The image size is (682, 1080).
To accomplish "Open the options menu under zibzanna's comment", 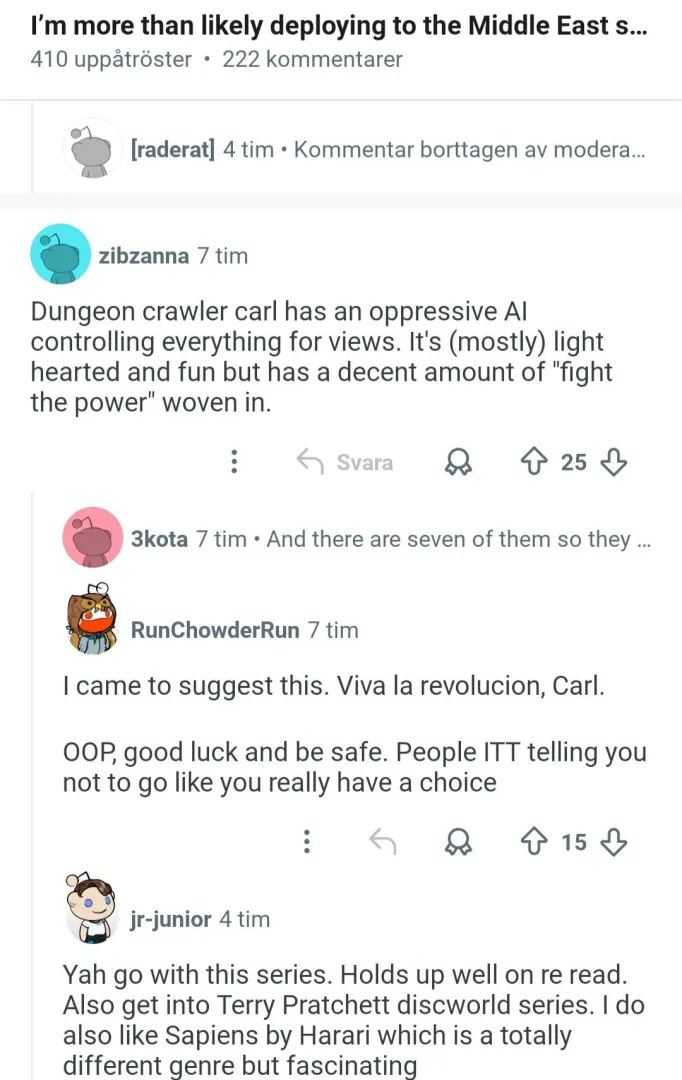I will click(x=233, y=461).
